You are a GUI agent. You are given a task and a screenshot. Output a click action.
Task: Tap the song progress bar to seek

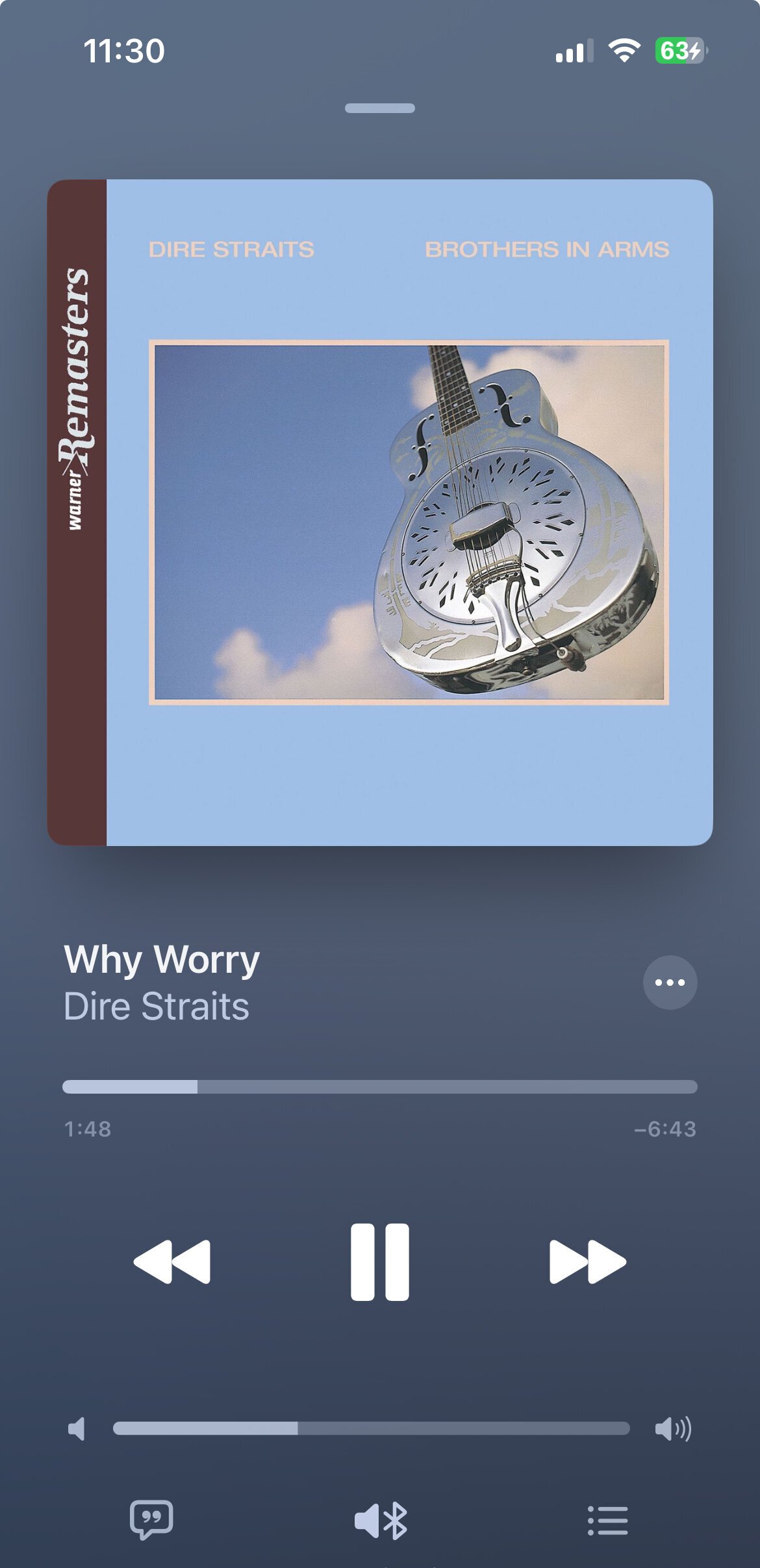pyautogui.click(x=380, y=1086)
